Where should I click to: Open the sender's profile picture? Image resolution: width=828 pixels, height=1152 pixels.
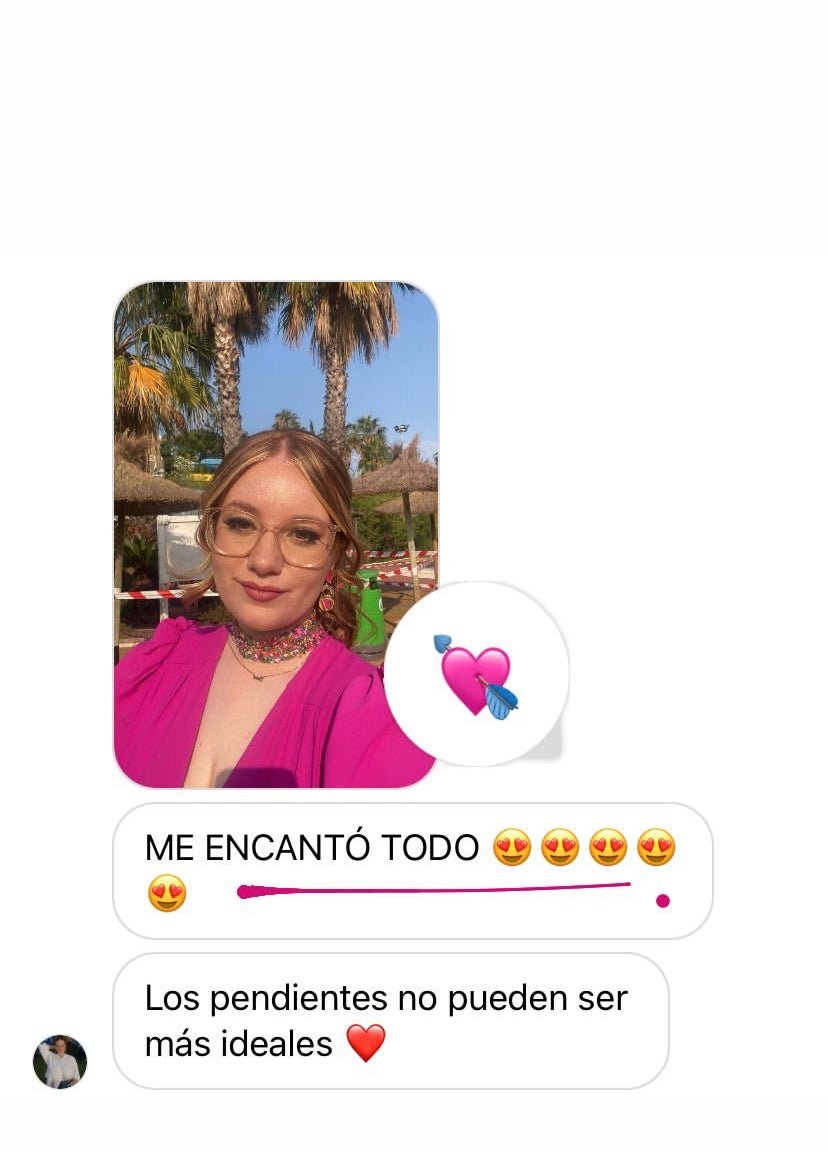click(60, 1062)
